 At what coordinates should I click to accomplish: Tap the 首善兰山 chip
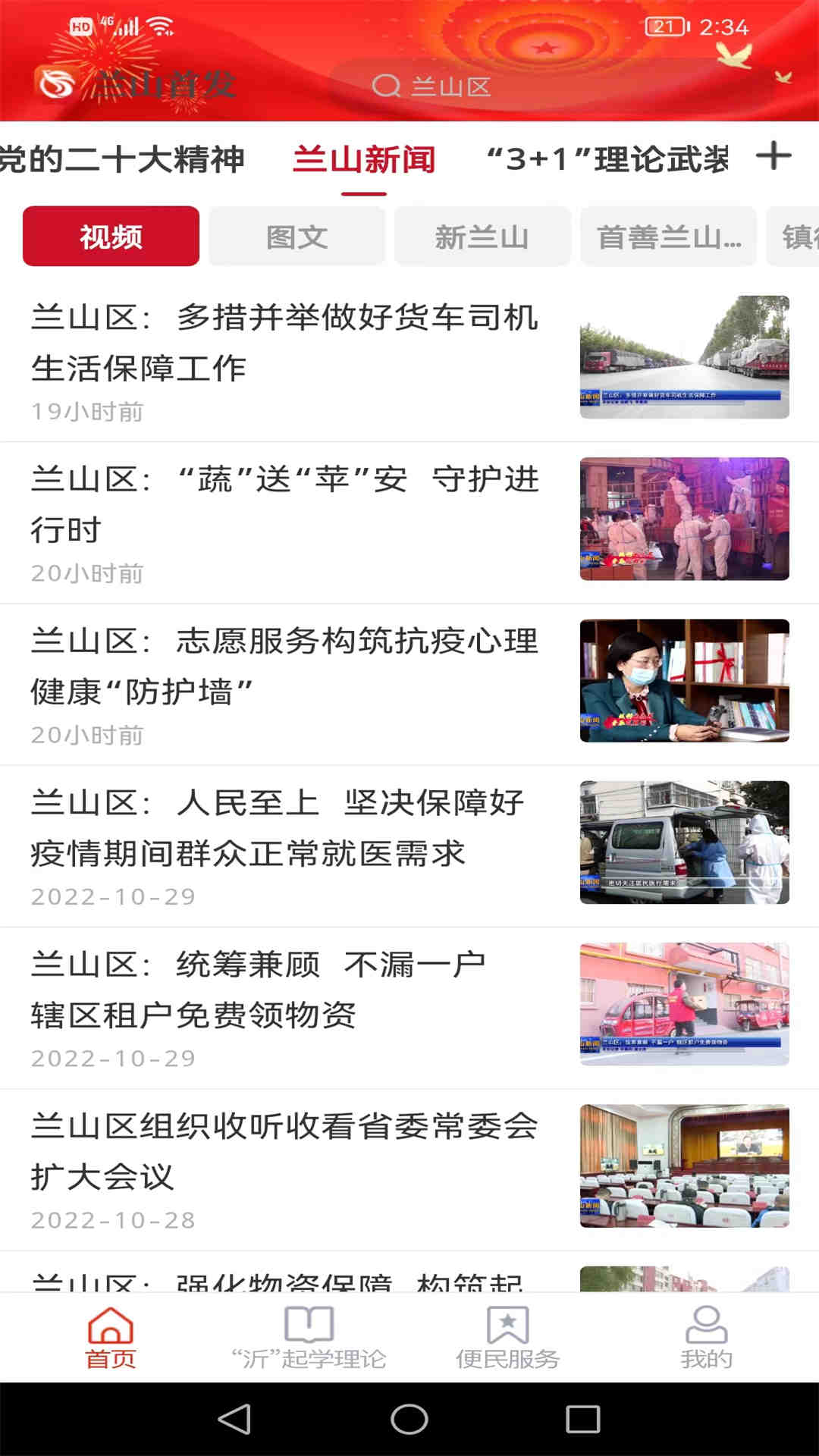coord(668,237)
